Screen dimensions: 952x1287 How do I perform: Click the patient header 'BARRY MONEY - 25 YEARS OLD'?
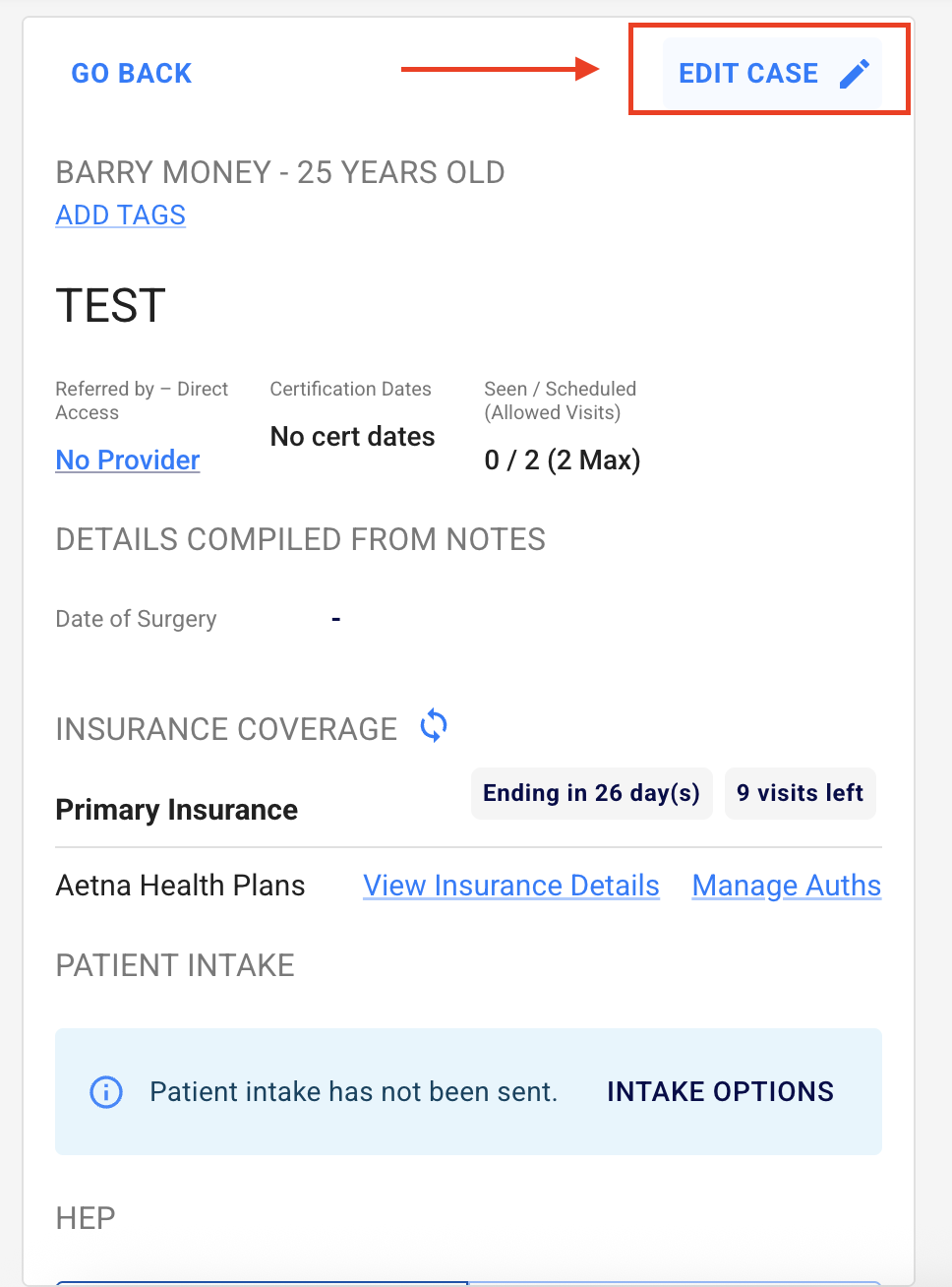pos(279,172)
